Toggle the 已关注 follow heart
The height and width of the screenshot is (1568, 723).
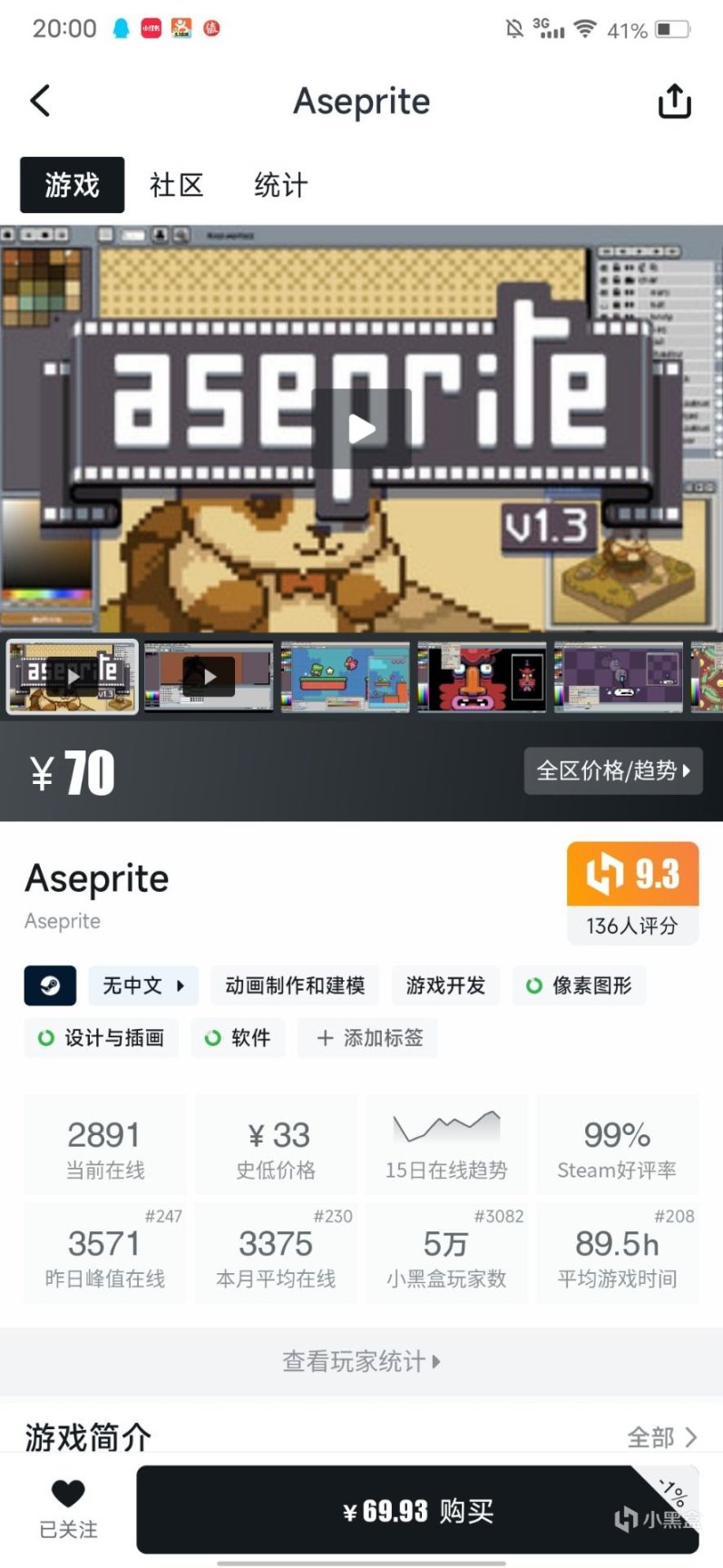68,1508
